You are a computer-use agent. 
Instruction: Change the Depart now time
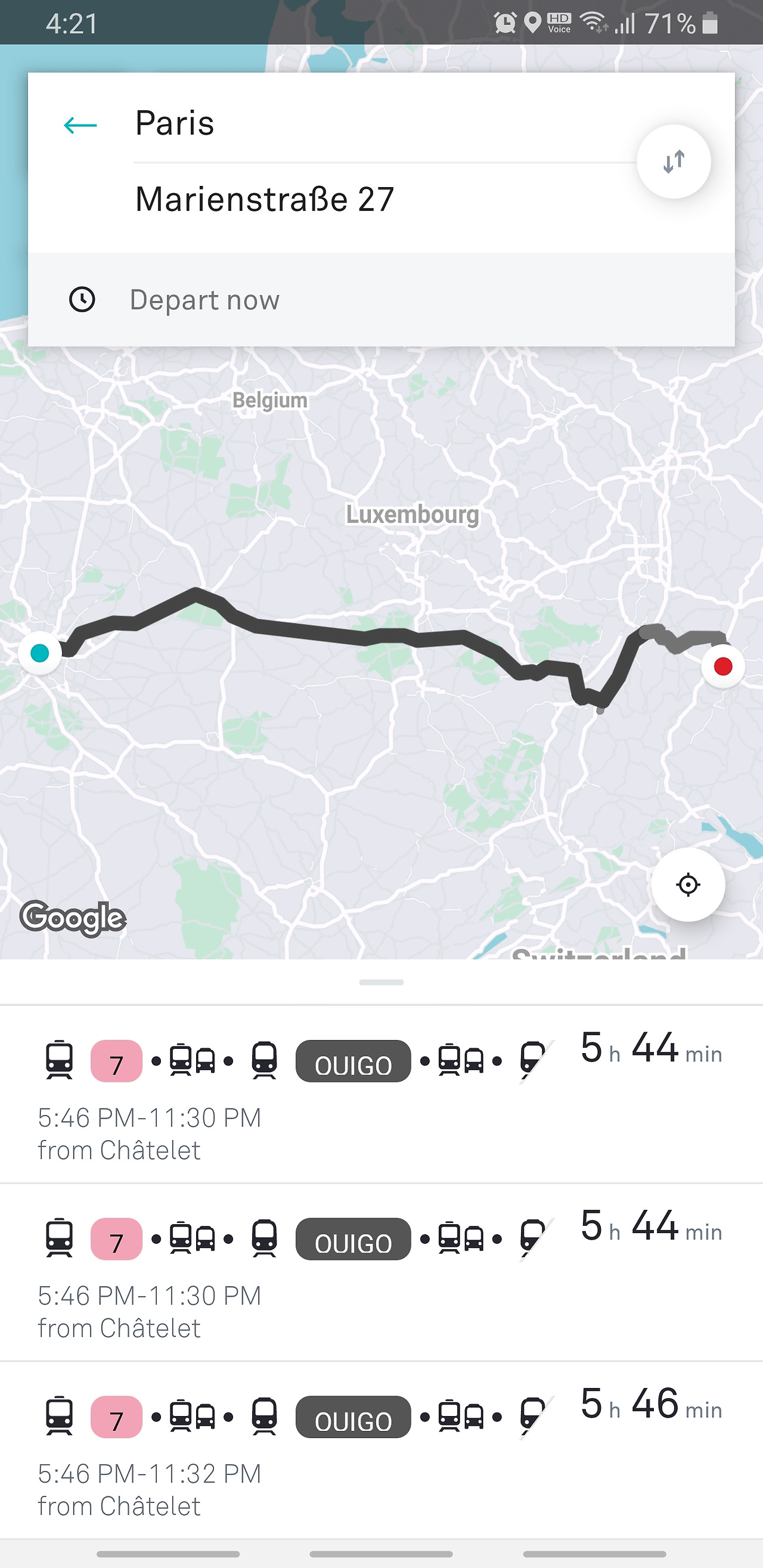tap(381, 300)
